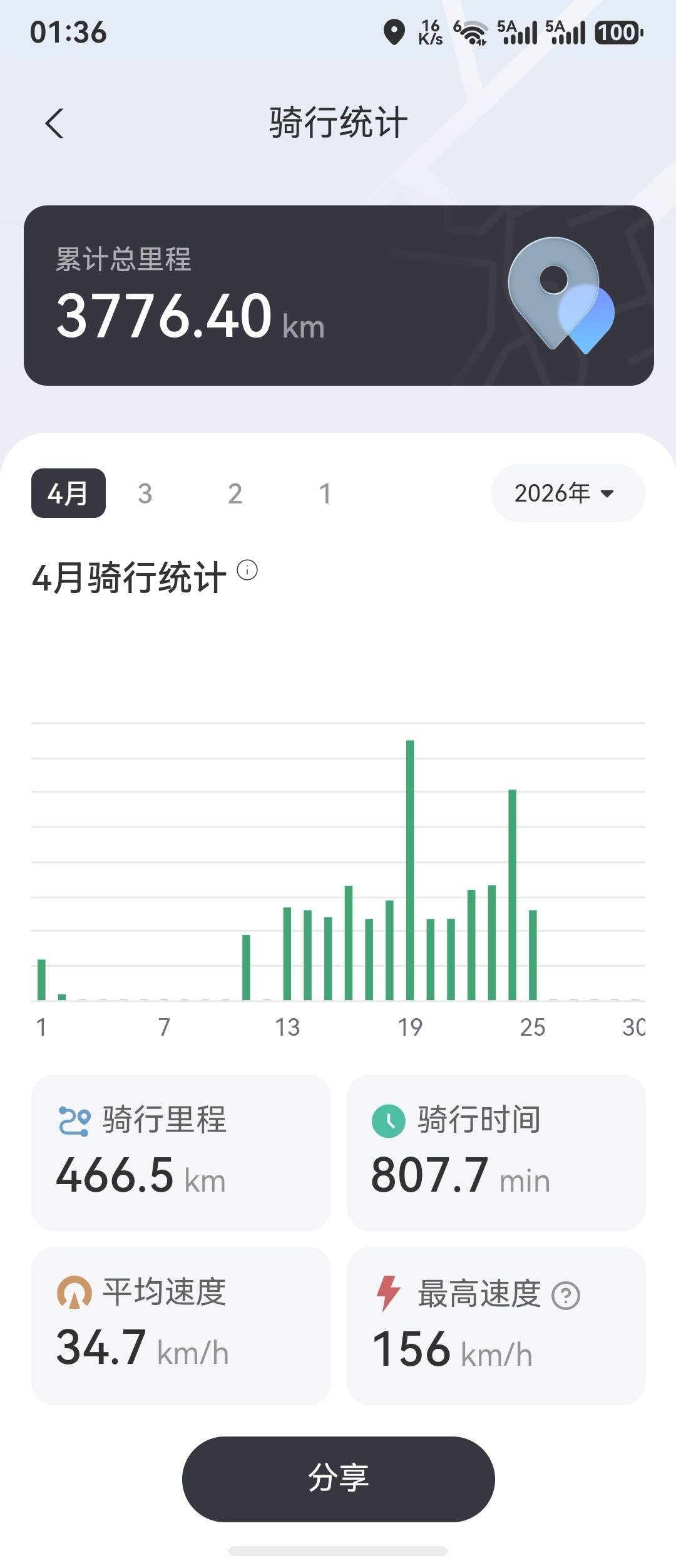The image size is (676, 1568).
Task: Switch to month 2 tab
Action: tap(235, 493)
